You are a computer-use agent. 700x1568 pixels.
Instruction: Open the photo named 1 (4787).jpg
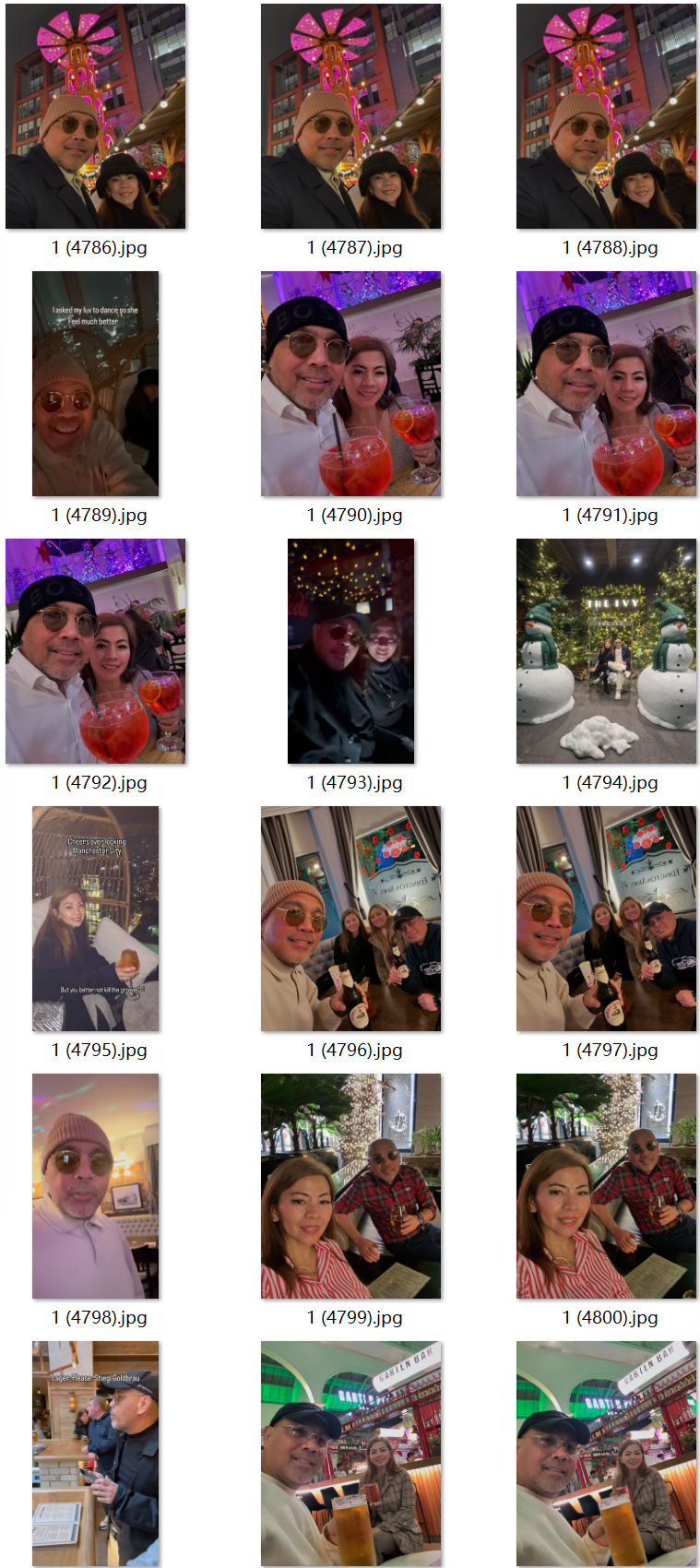350,116
